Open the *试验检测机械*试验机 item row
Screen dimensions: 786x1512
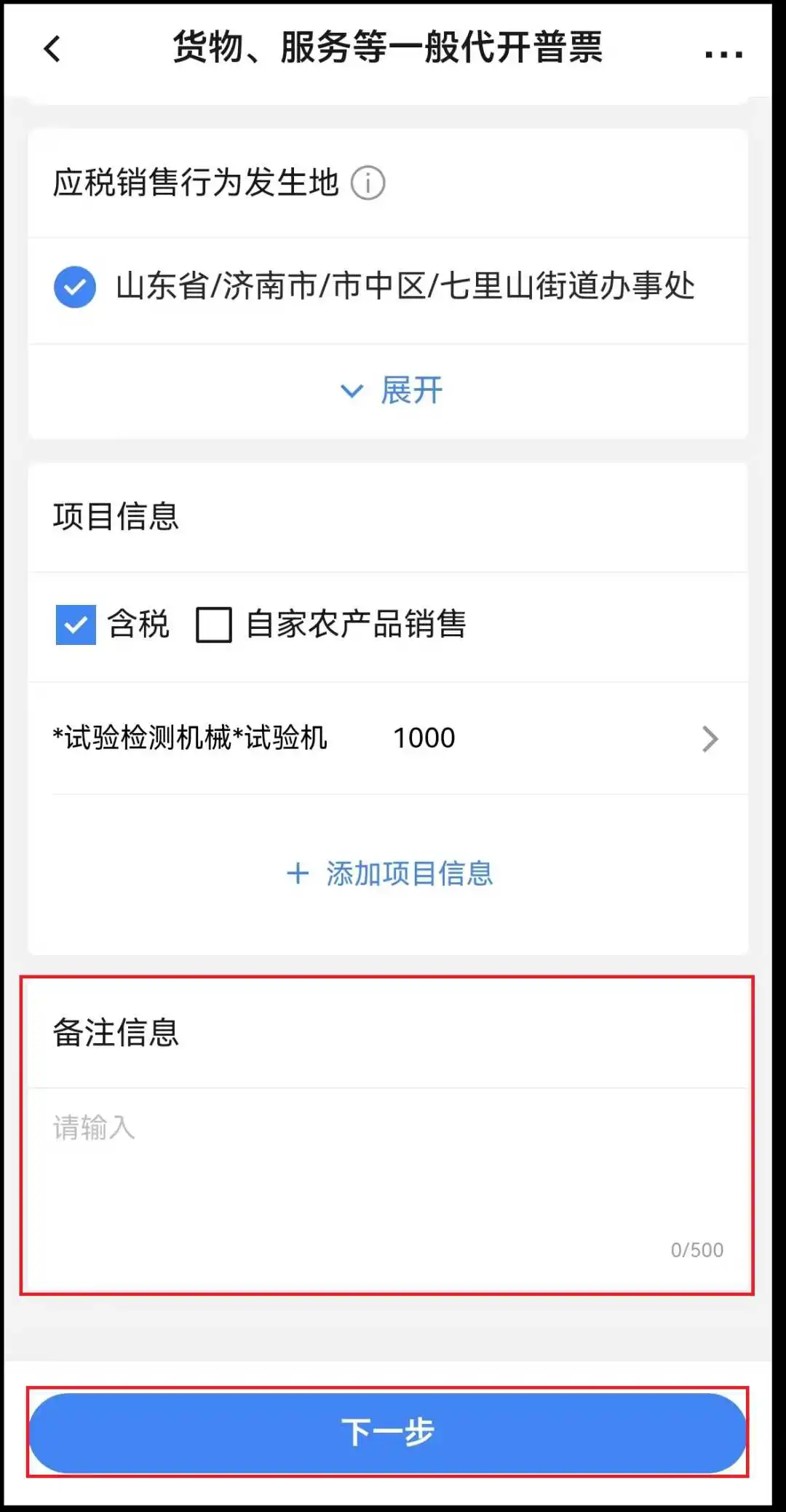click(x=387, y=738)
